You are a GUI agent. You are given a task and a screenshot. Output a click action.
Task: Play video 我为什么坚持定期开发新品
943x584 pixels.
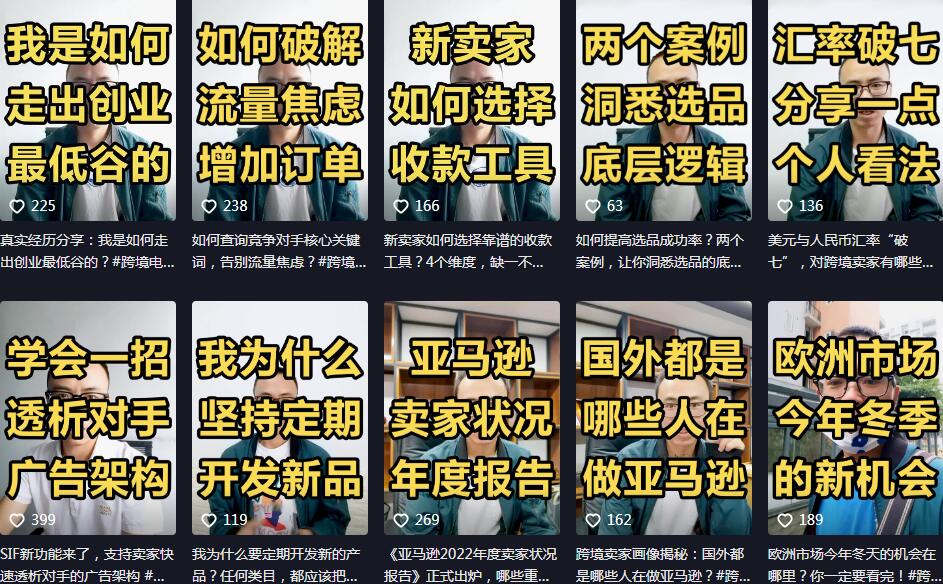(x=279, y=418)
